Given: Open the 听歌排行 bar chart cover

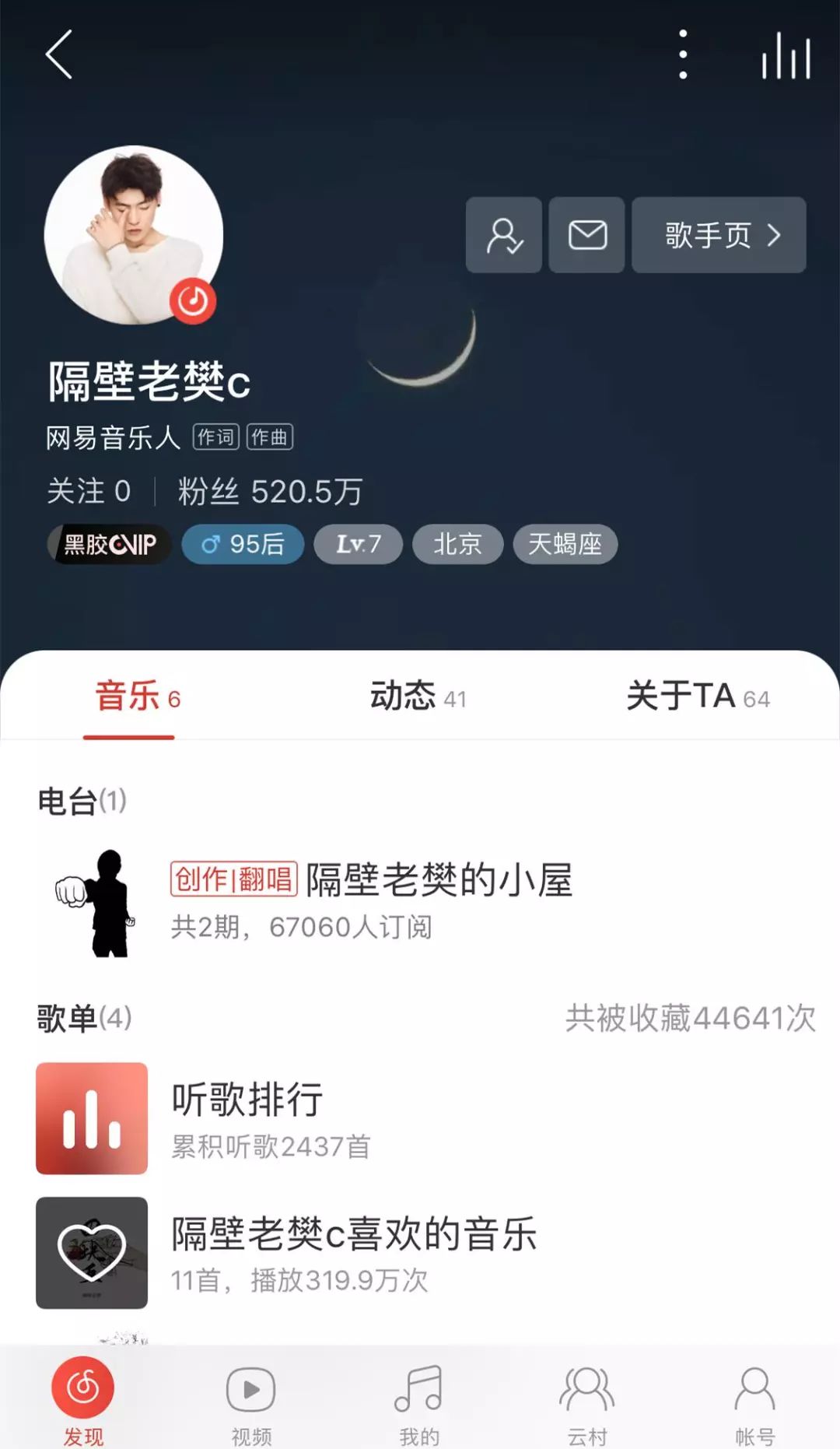Looking at the screenshot, I should tap(91, 1118).
